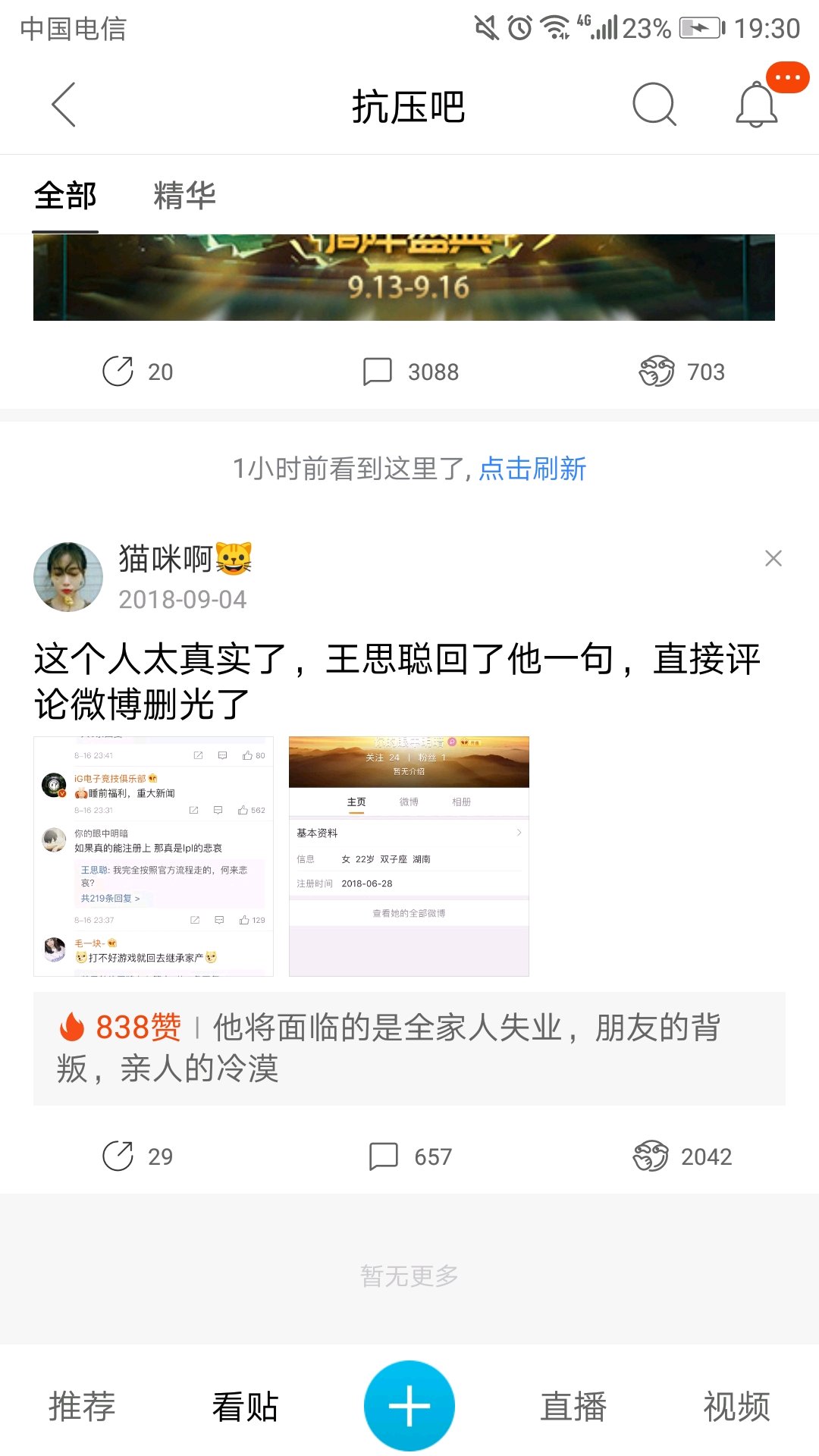Viewport: 819px width, 1456px height.
Task: Share the post with 29 shares
Action: point(138,1156)
